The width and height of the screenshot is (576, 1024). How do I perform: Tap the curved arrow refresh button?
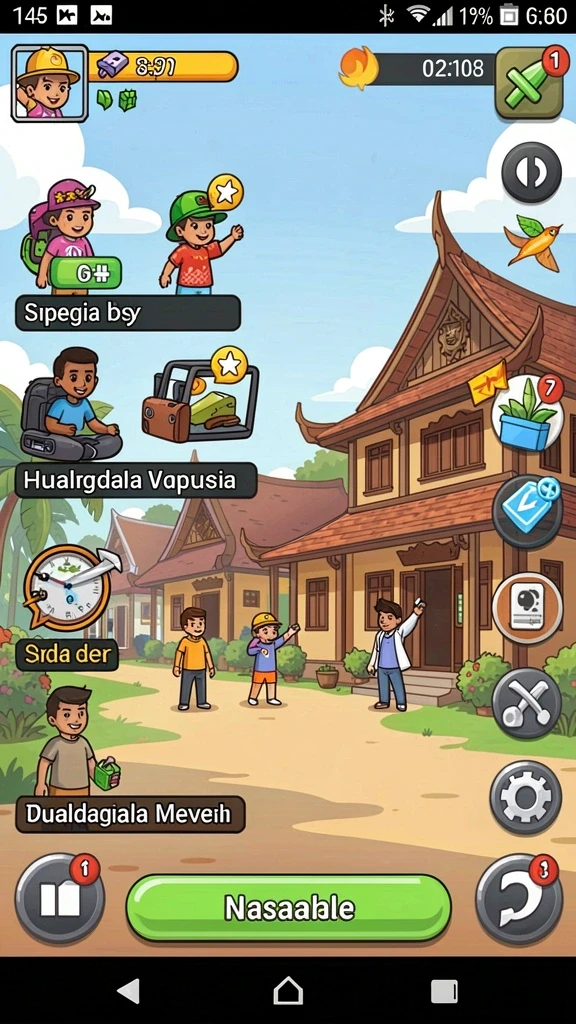(x=519, y=899)
